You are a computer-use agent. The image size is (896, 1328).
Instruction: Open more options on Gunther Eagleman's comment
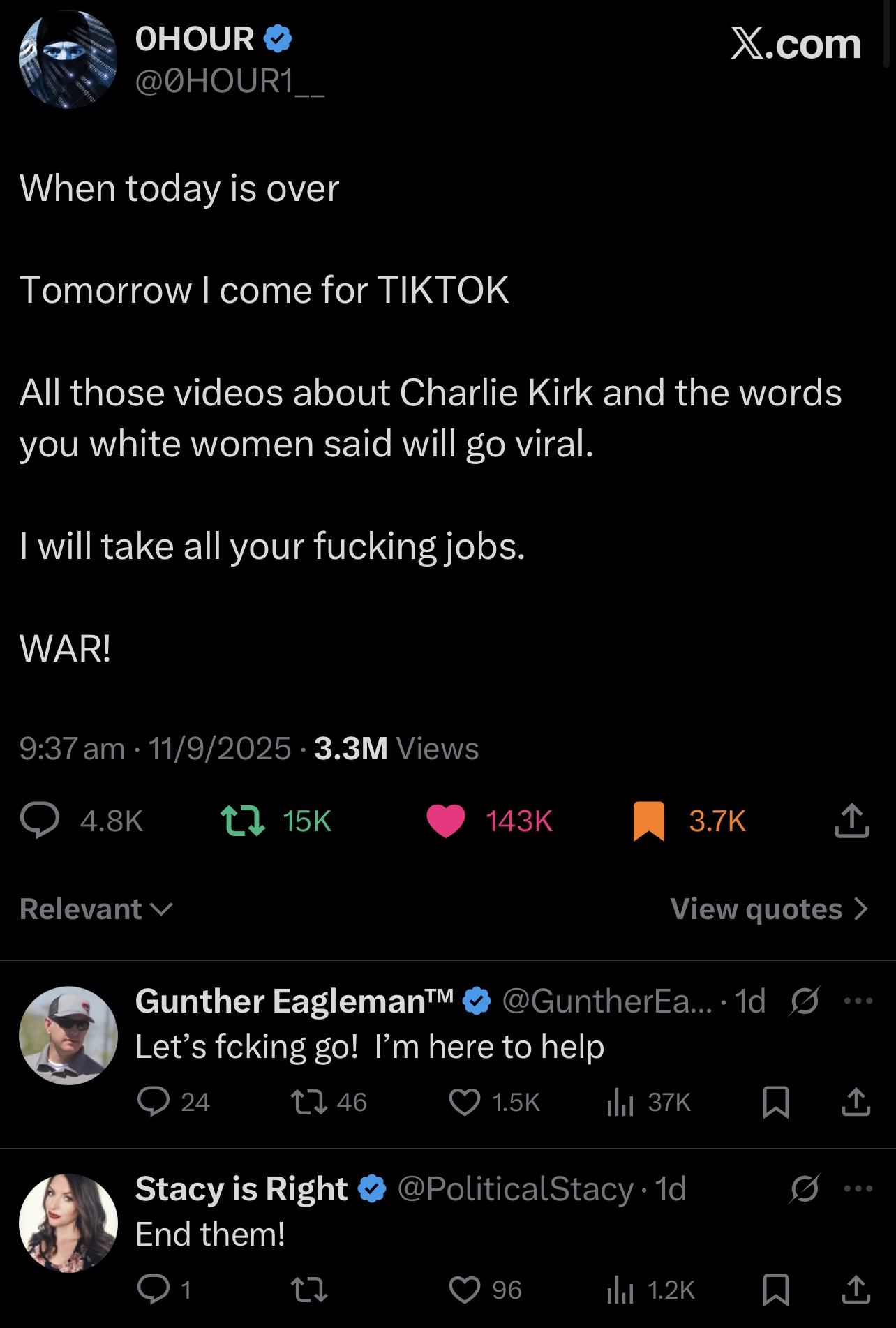coord(858,1001)
